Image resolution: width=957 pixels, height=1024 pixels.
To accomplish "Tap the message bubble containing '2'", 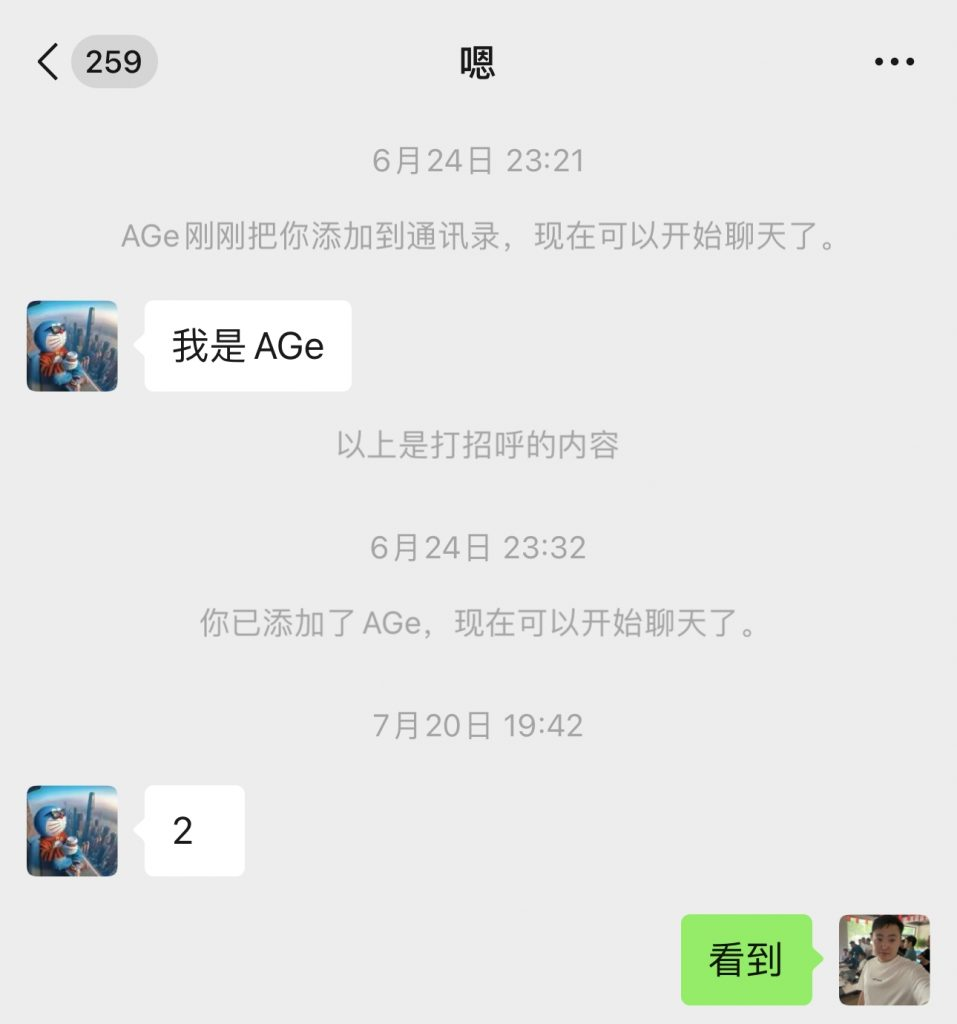I will (x=193, y=829).
